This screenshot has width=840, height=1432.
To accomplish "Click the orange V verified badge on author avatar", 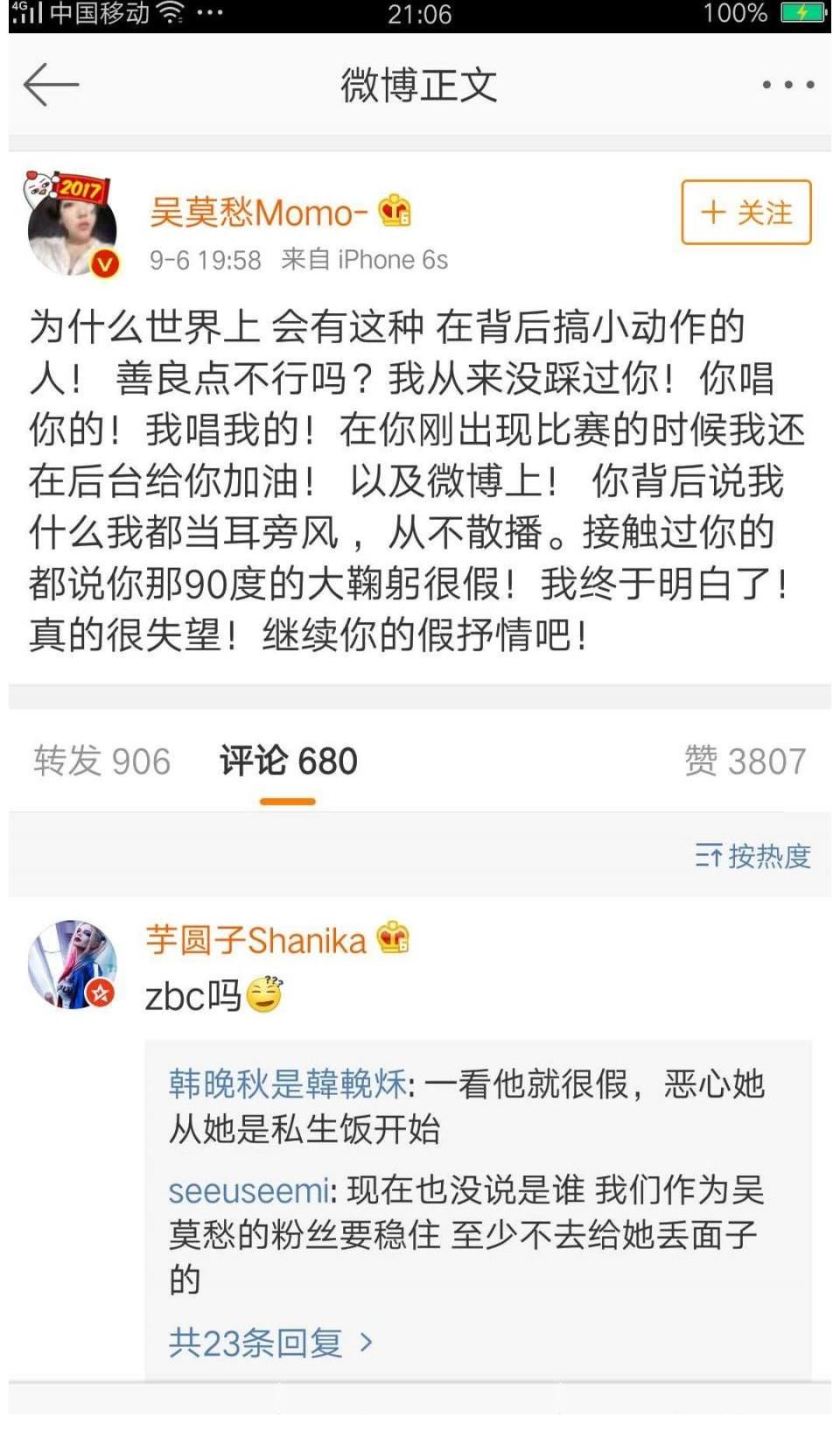I will [x=104, y=263].
